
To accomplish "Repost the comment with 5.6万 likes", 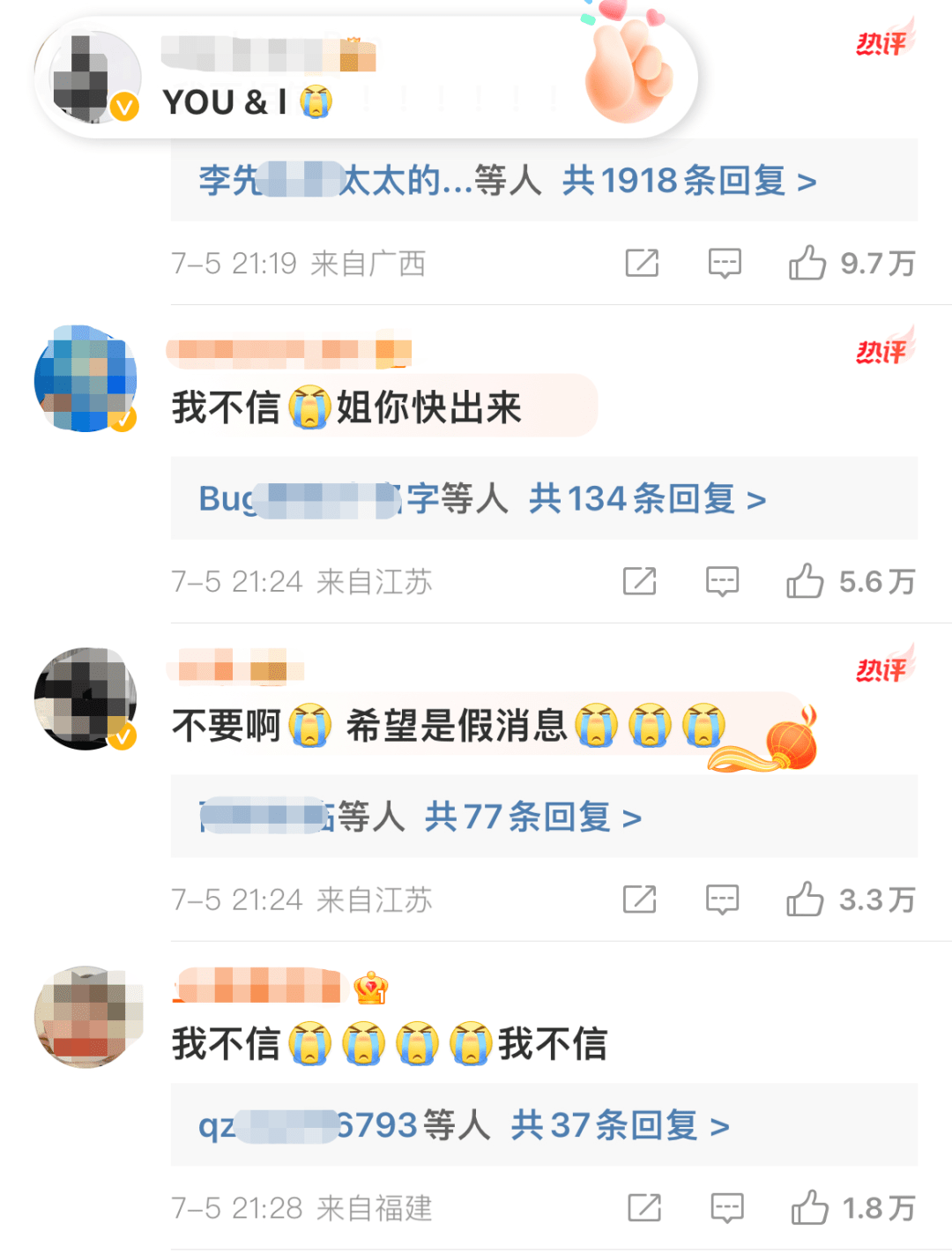I will [639, 581].
